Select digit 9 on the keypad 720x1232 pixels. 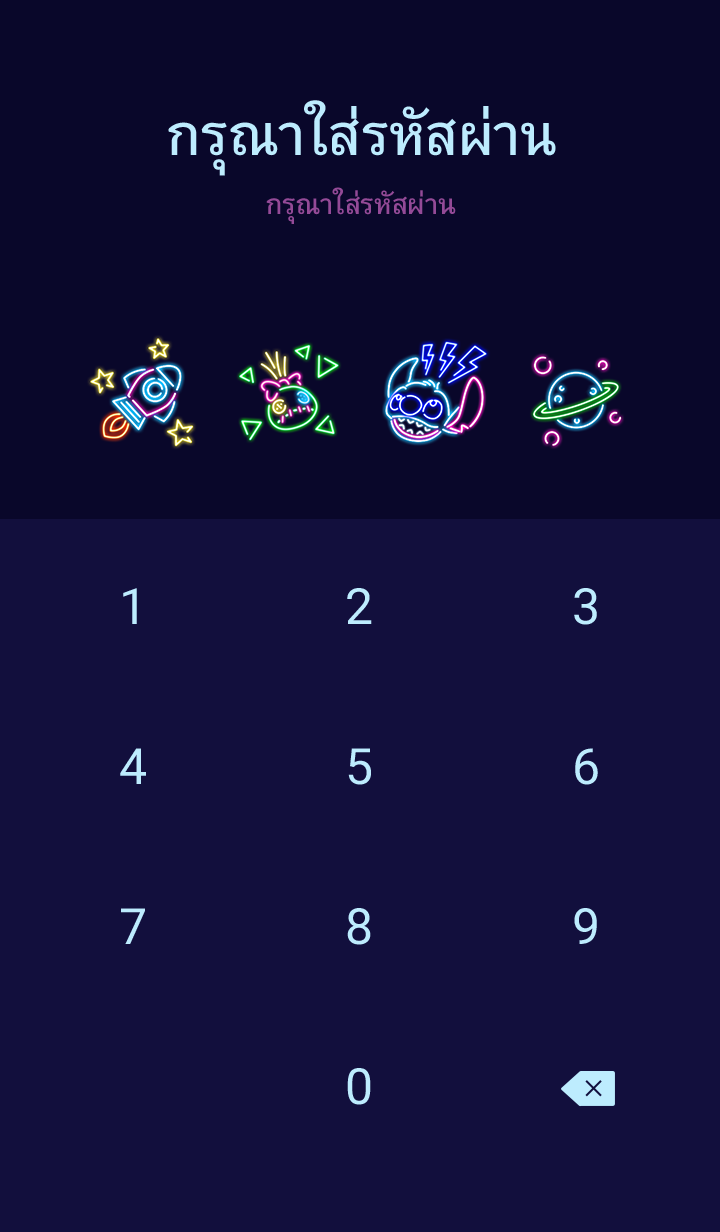[x=585, y=927]
